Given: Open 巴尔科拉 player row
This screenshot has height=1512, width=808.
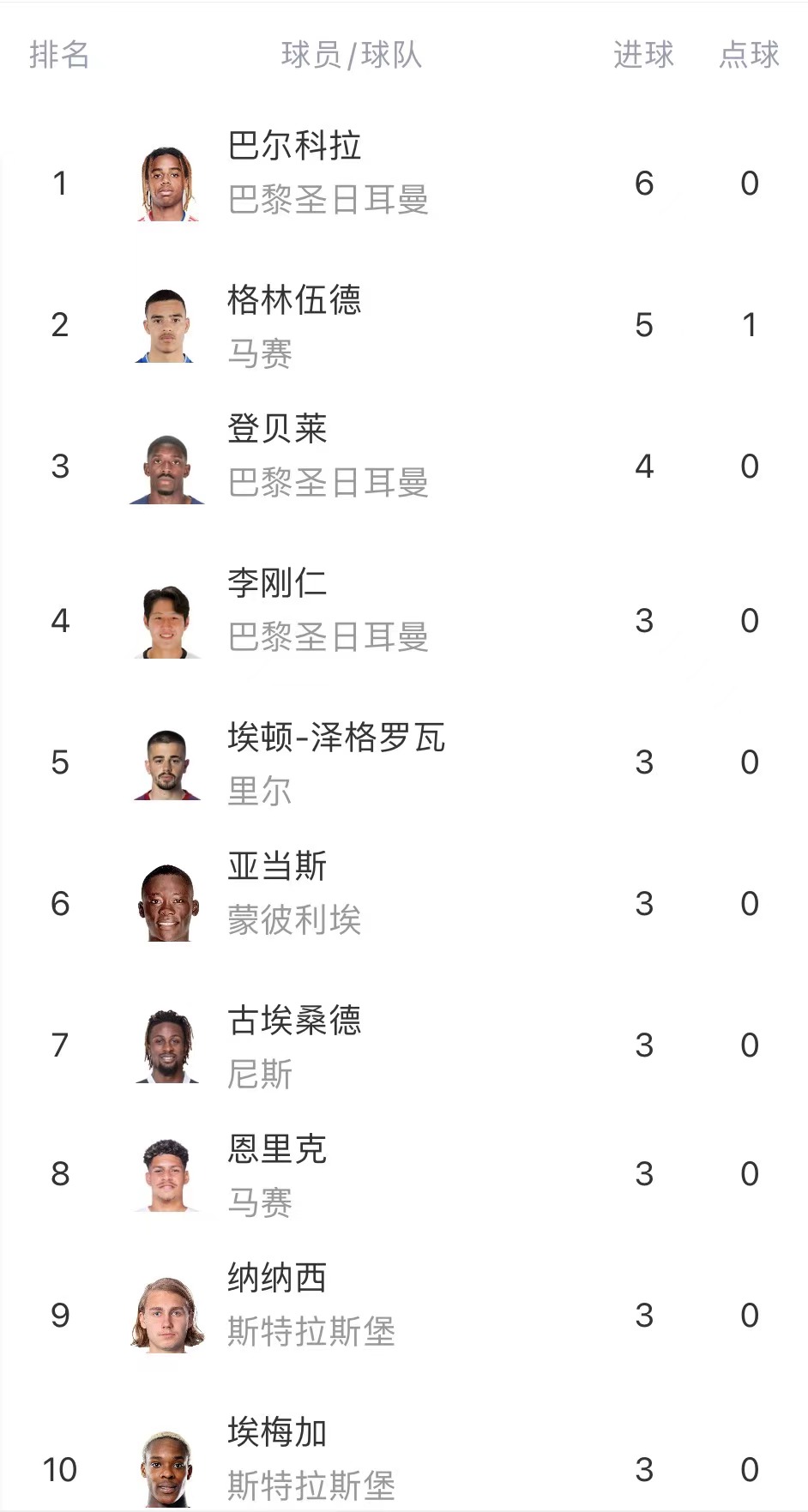Looking at the screenshot, I should tap(404, 183).
